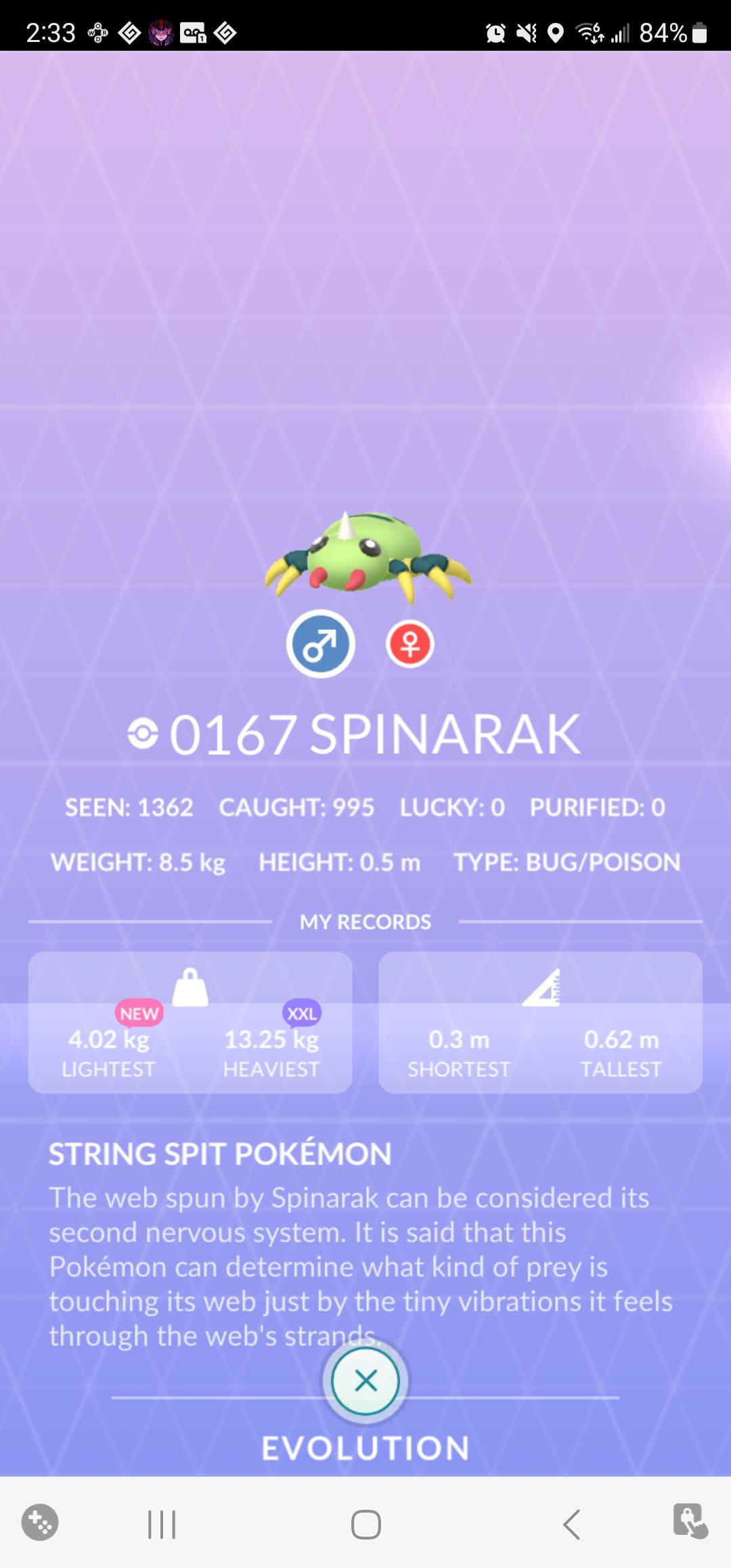Go to the home screen
Image resolution: width=731 pixels, height=1568 pixels.
(365, 1525)
